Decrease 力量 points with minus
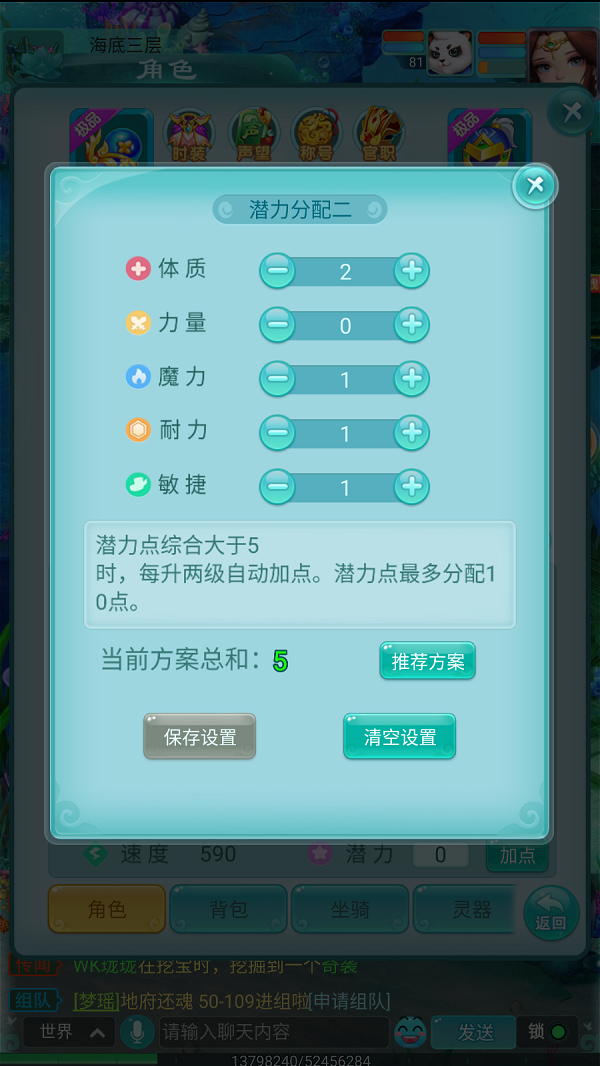The width and height of the screenshot is (600, 1066). [x=279, y=325]
